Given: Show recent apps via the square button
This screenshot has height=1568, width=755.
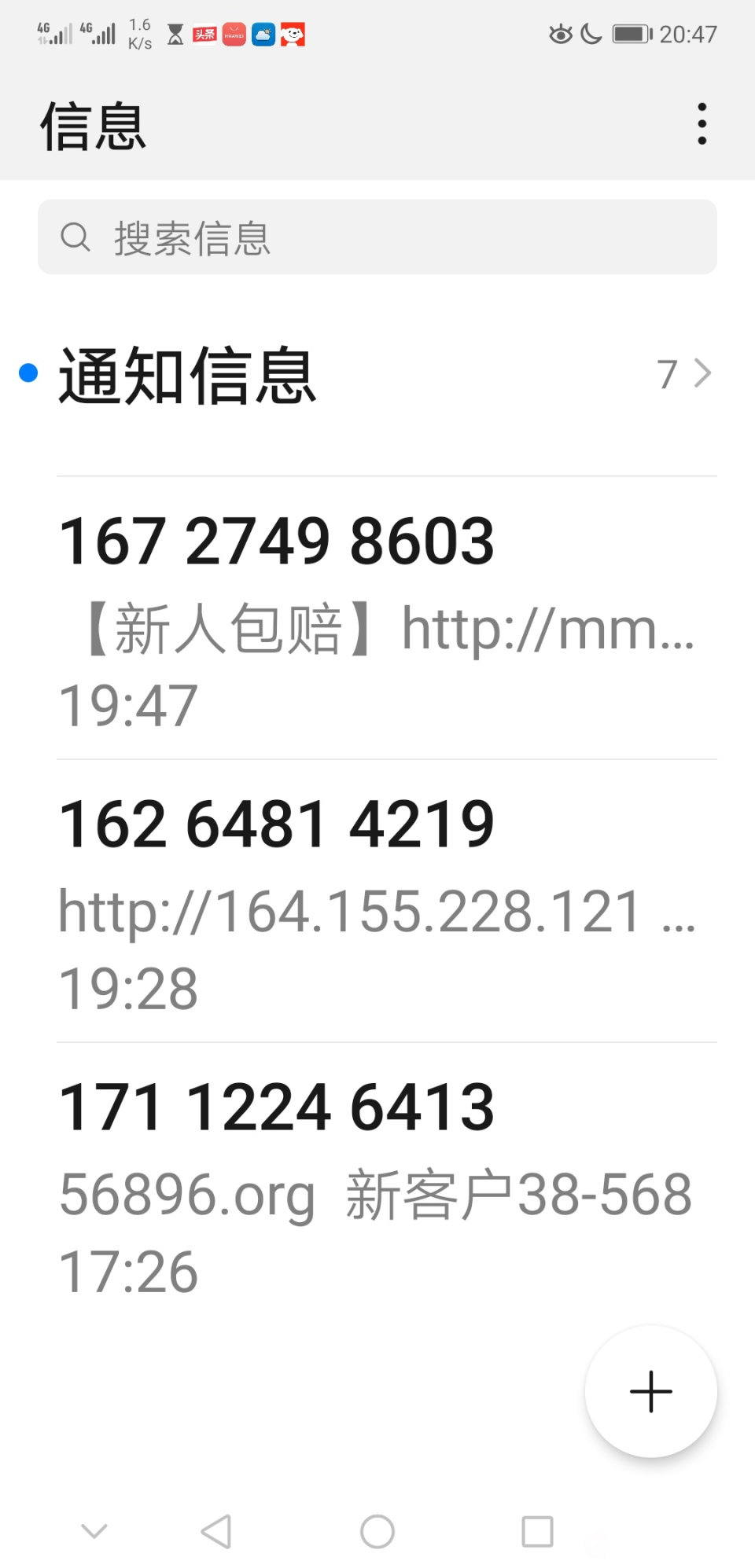Looking at the screenshot, I should [537, 1531].
